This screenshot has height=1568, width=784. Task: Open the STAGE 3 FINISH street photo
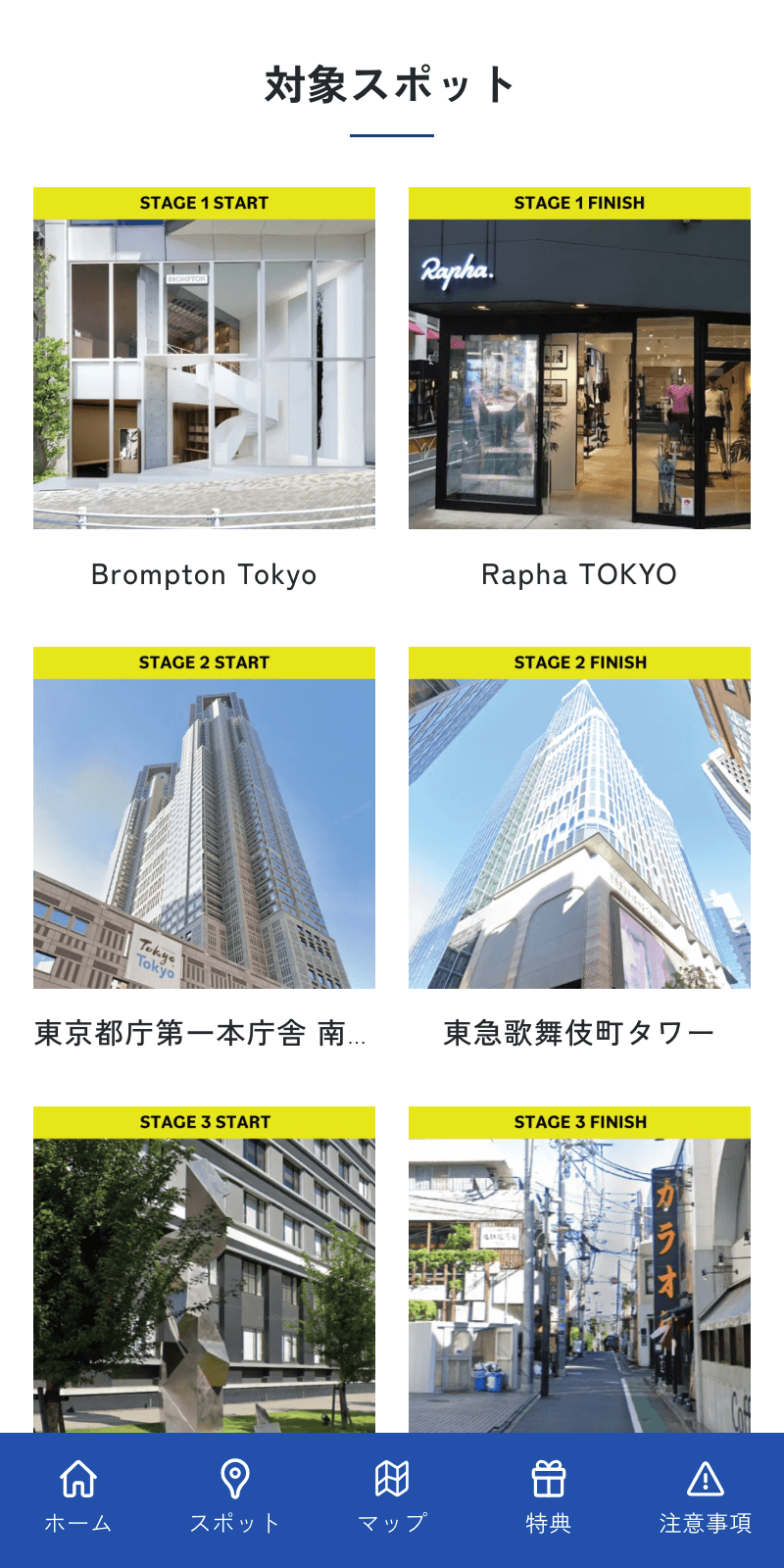[578, 1284]
